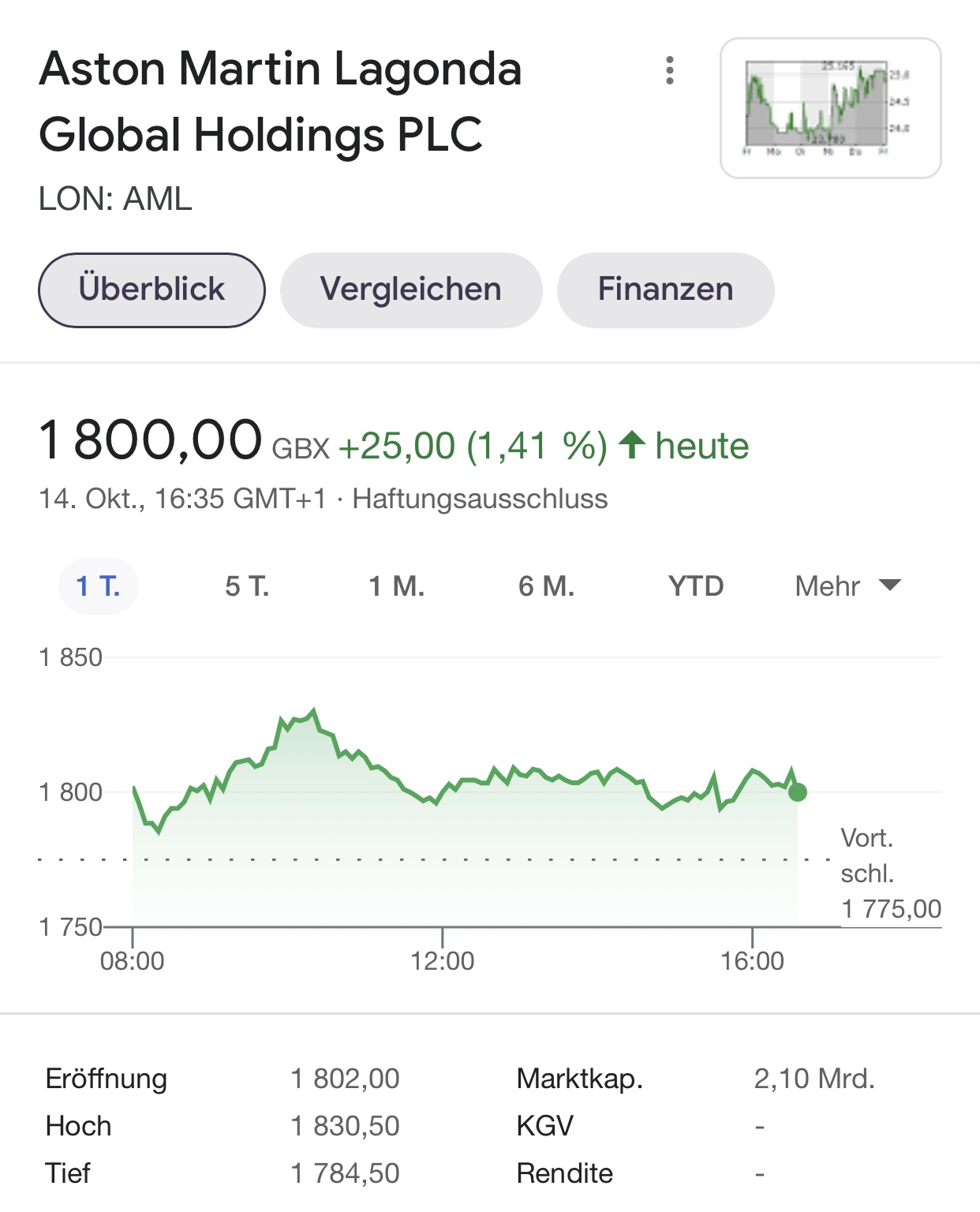The width and height of the screenshot is (980, 1212).
Task: Switch chart to YTD range
Action: click(696, 586)
